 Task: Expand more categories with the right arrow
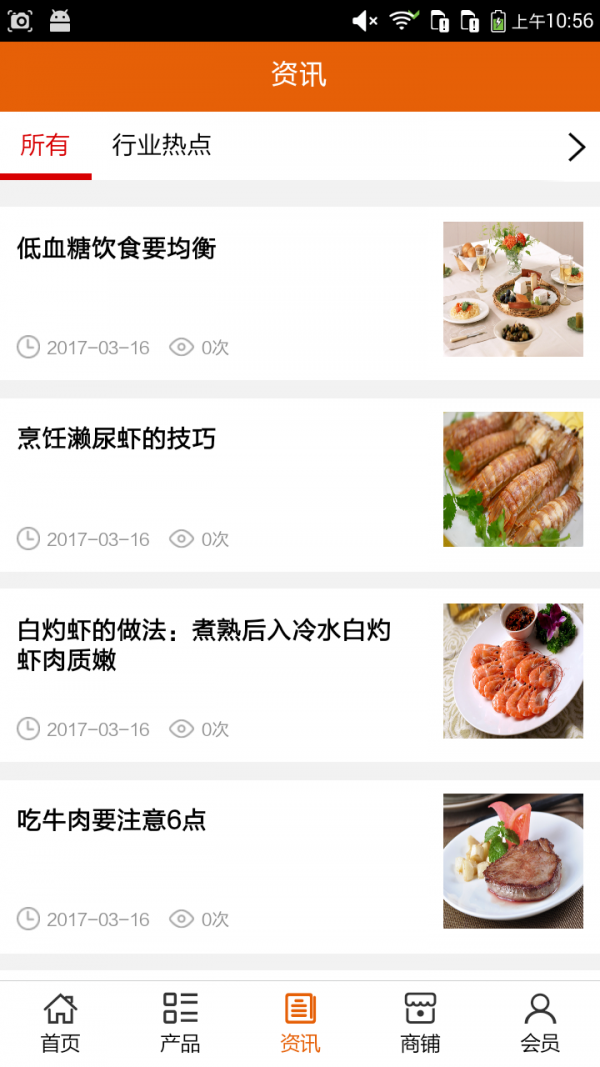point(576,148)
